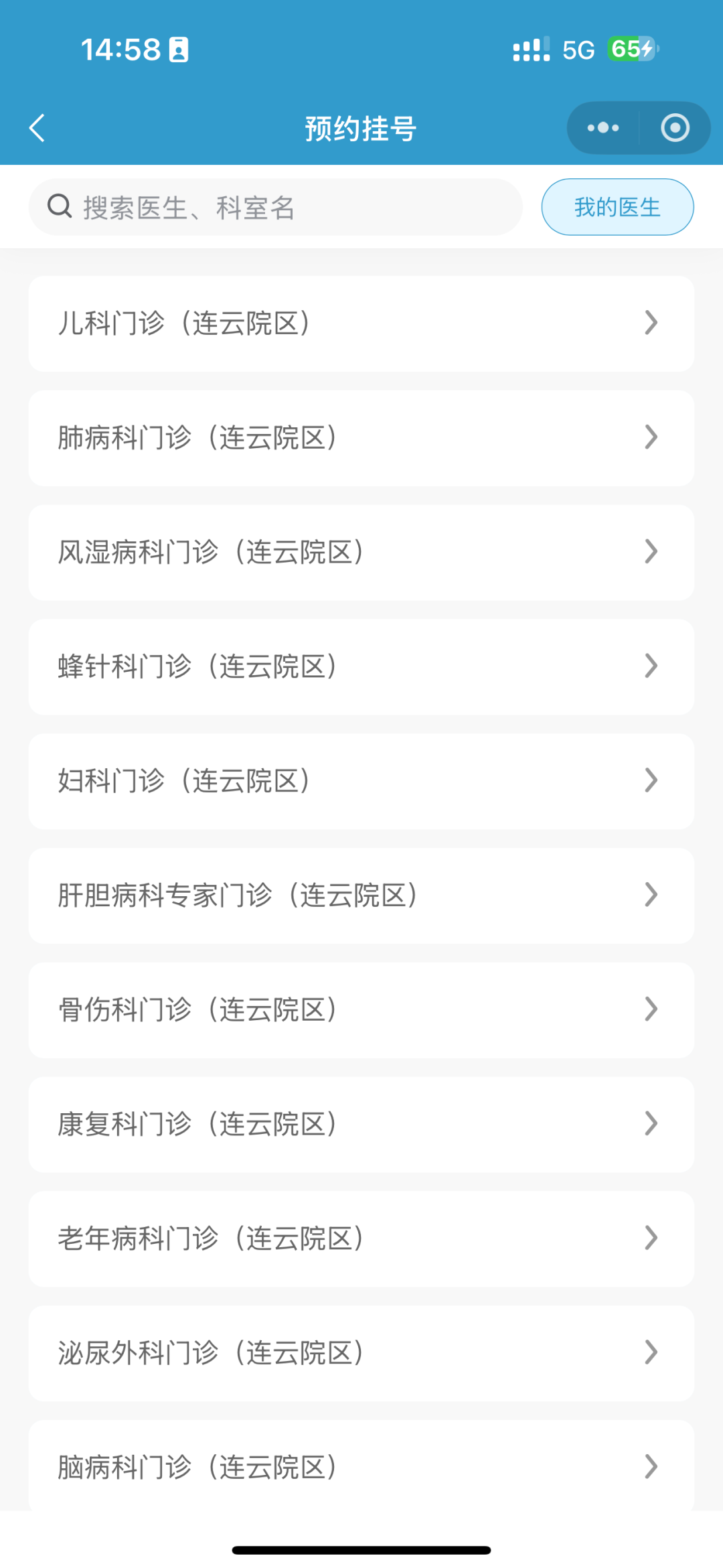Open 儿科门诊（连云院区）

[361, 324]
